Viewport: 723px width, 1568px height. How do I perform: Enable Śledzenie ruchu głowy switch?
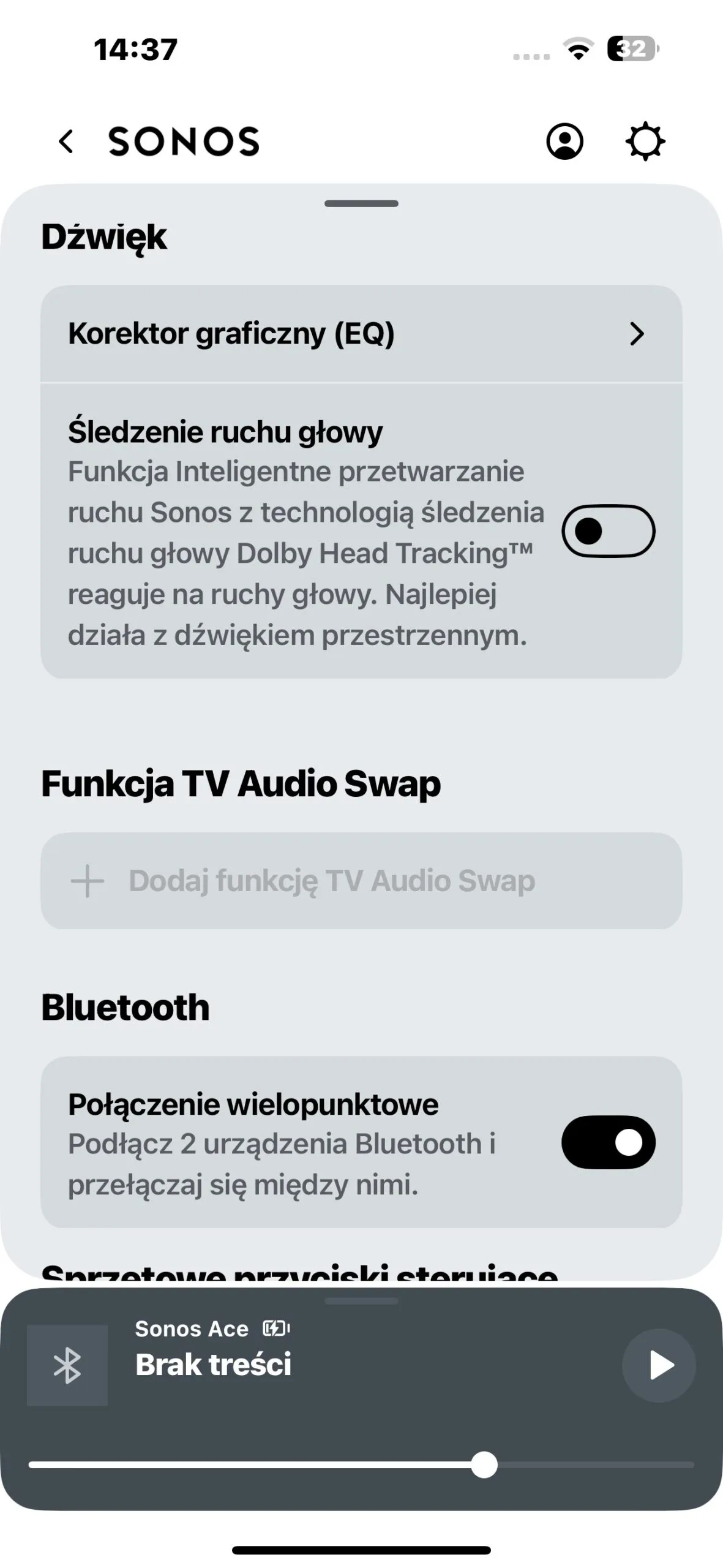click(x=608, y=531)
